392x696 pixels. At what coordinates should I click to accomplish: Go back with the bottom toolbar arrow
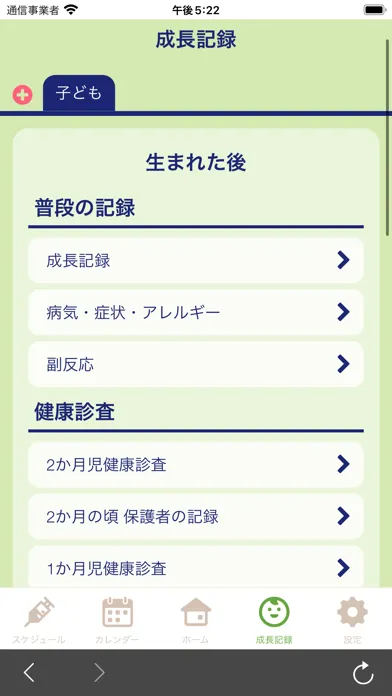[x=29, y=672]
